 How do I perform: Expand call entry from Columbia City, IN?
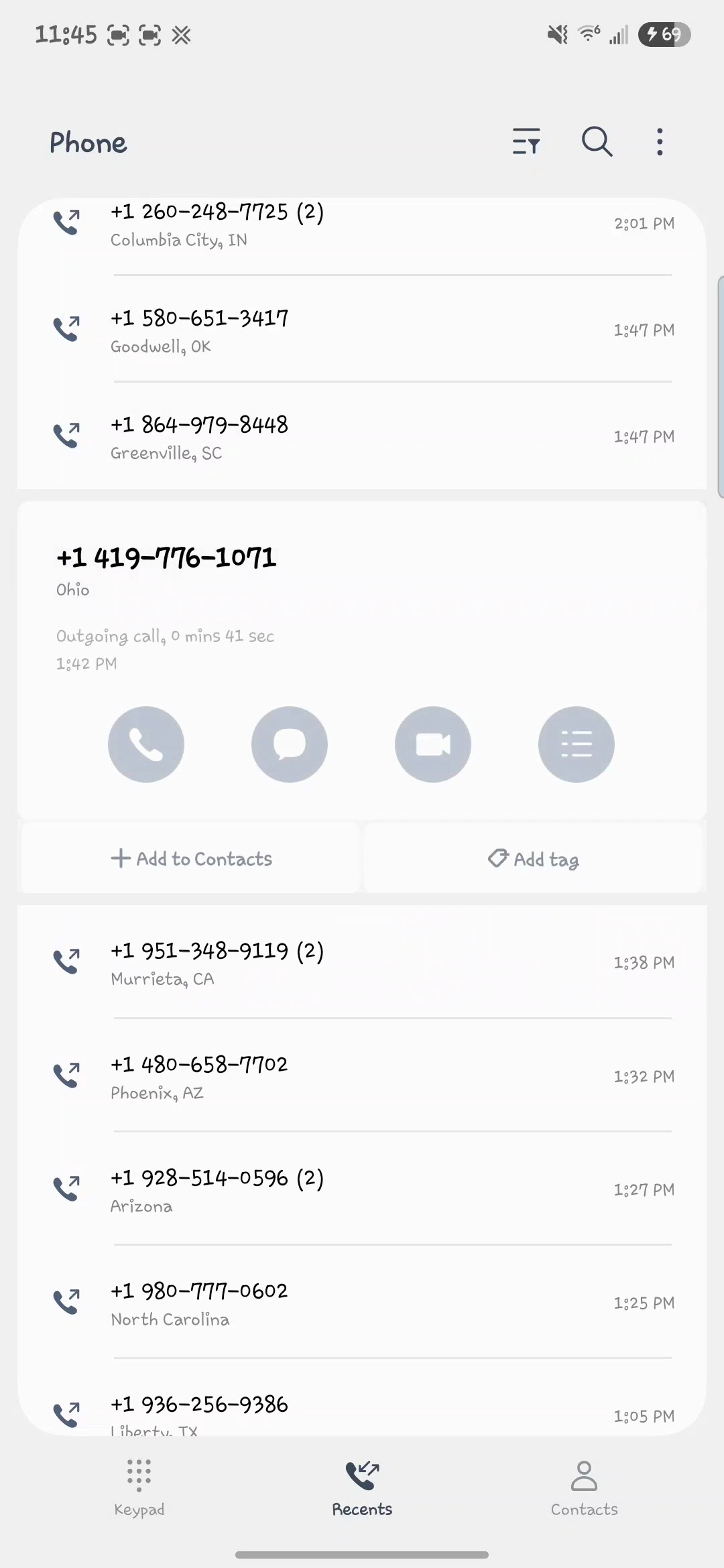pyautogui.click(x=362, y=225)
